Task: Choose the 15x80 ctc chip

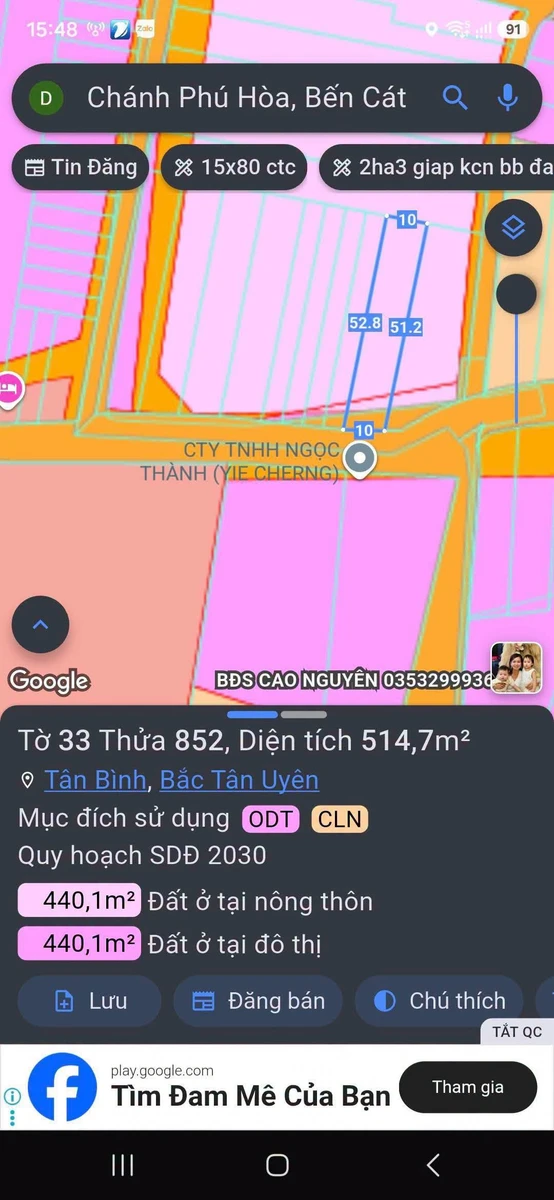Action: (x=236, y=167)
